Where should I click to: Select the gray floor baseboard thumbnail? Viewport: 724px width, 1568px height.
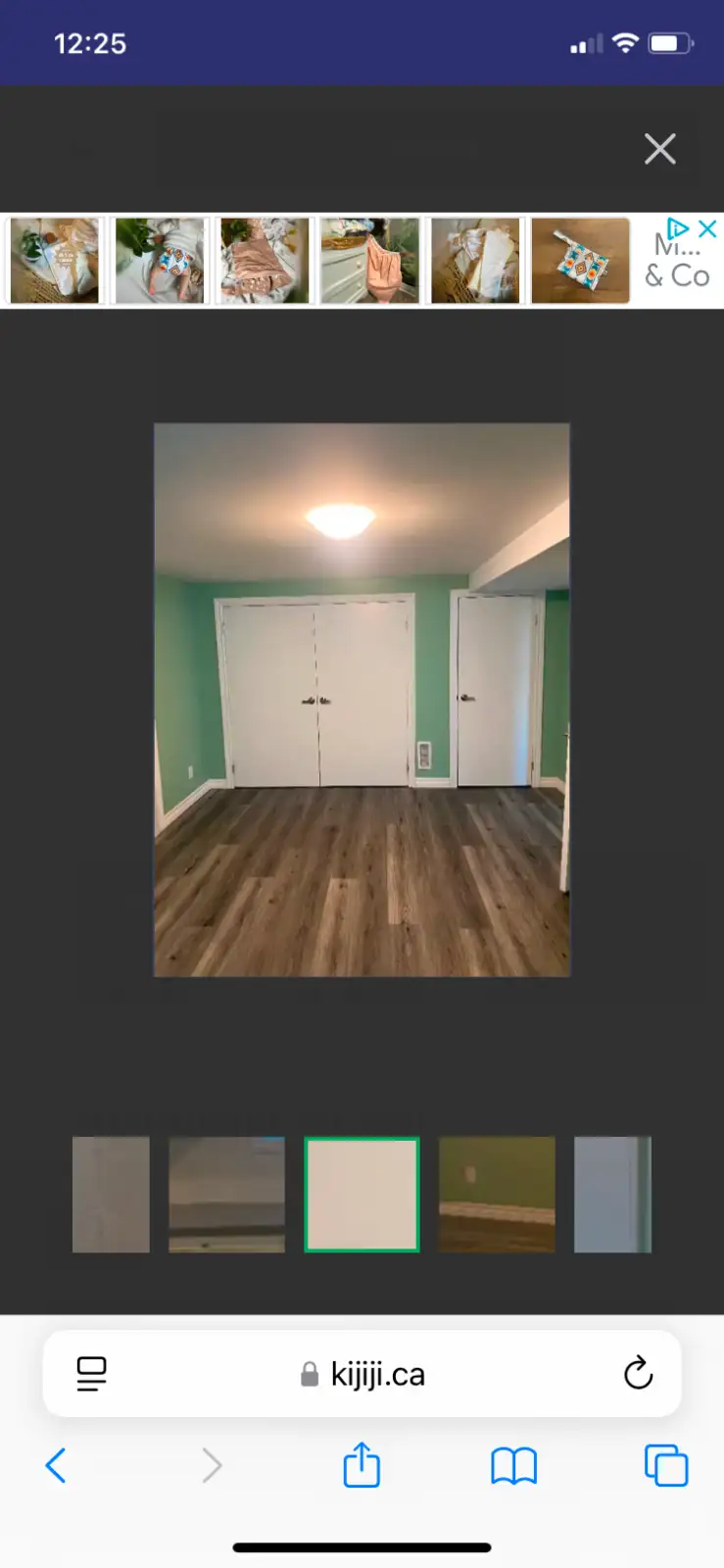coord(226,1194)
